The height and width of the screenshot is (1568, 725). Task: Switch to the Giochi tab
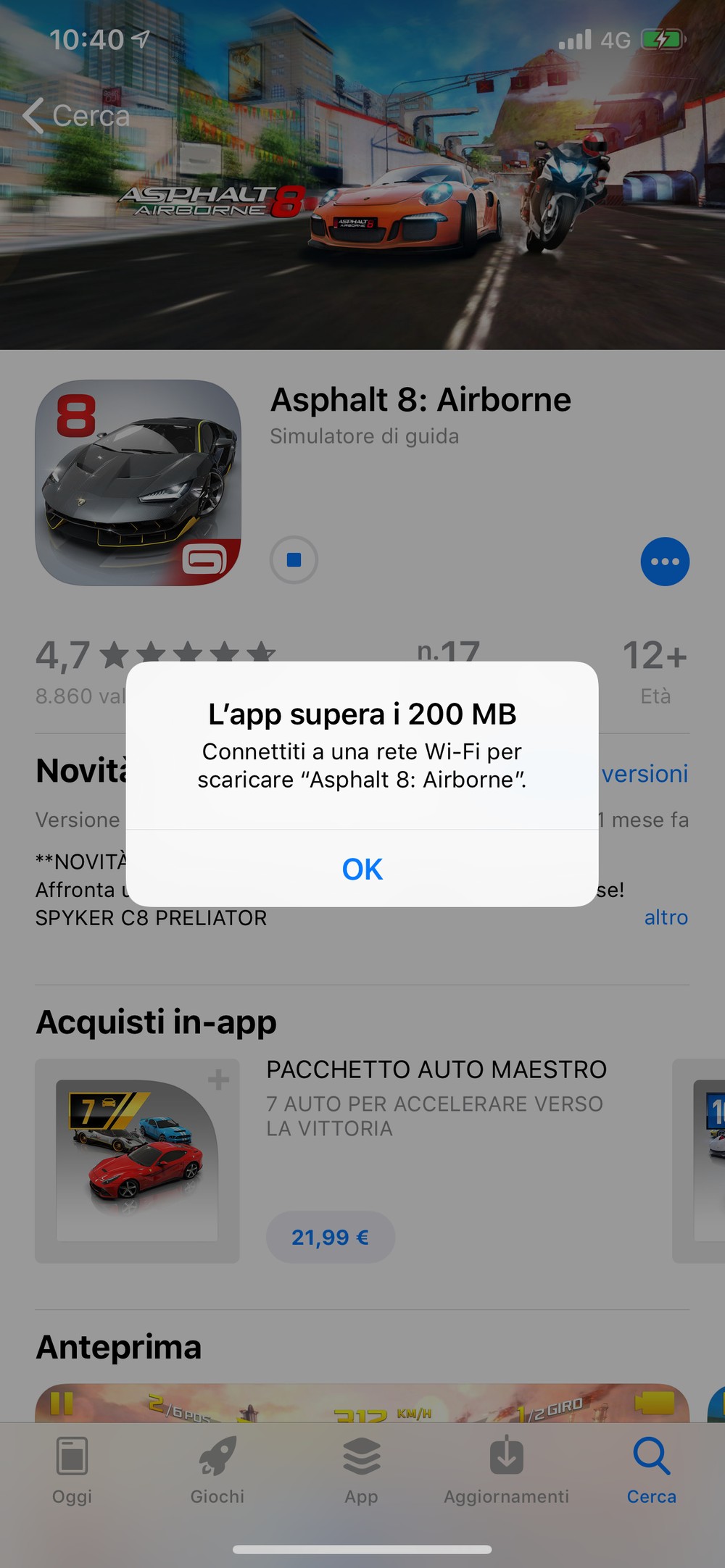[217, 1470]
